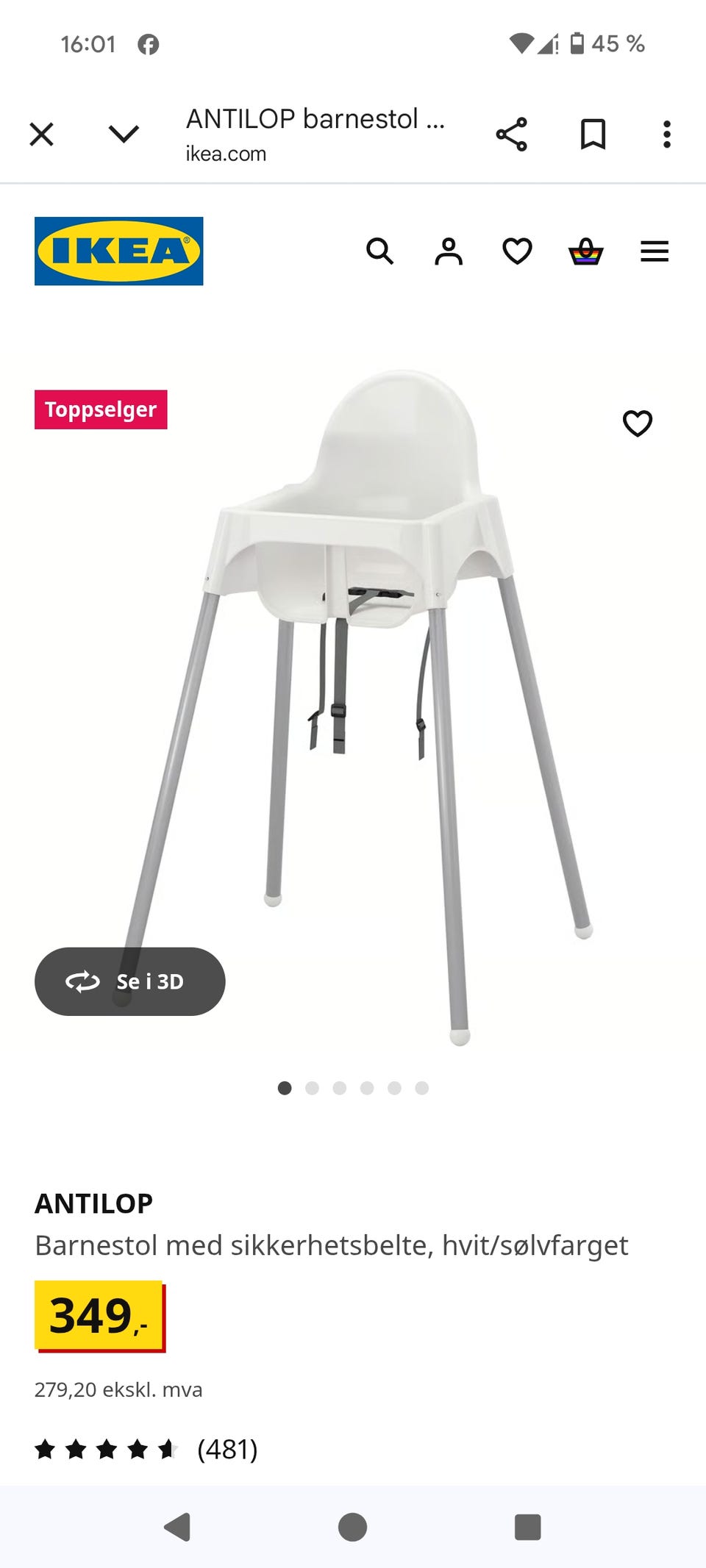Open the shopping basket
706x1568 pixels.
click(586, 251)
